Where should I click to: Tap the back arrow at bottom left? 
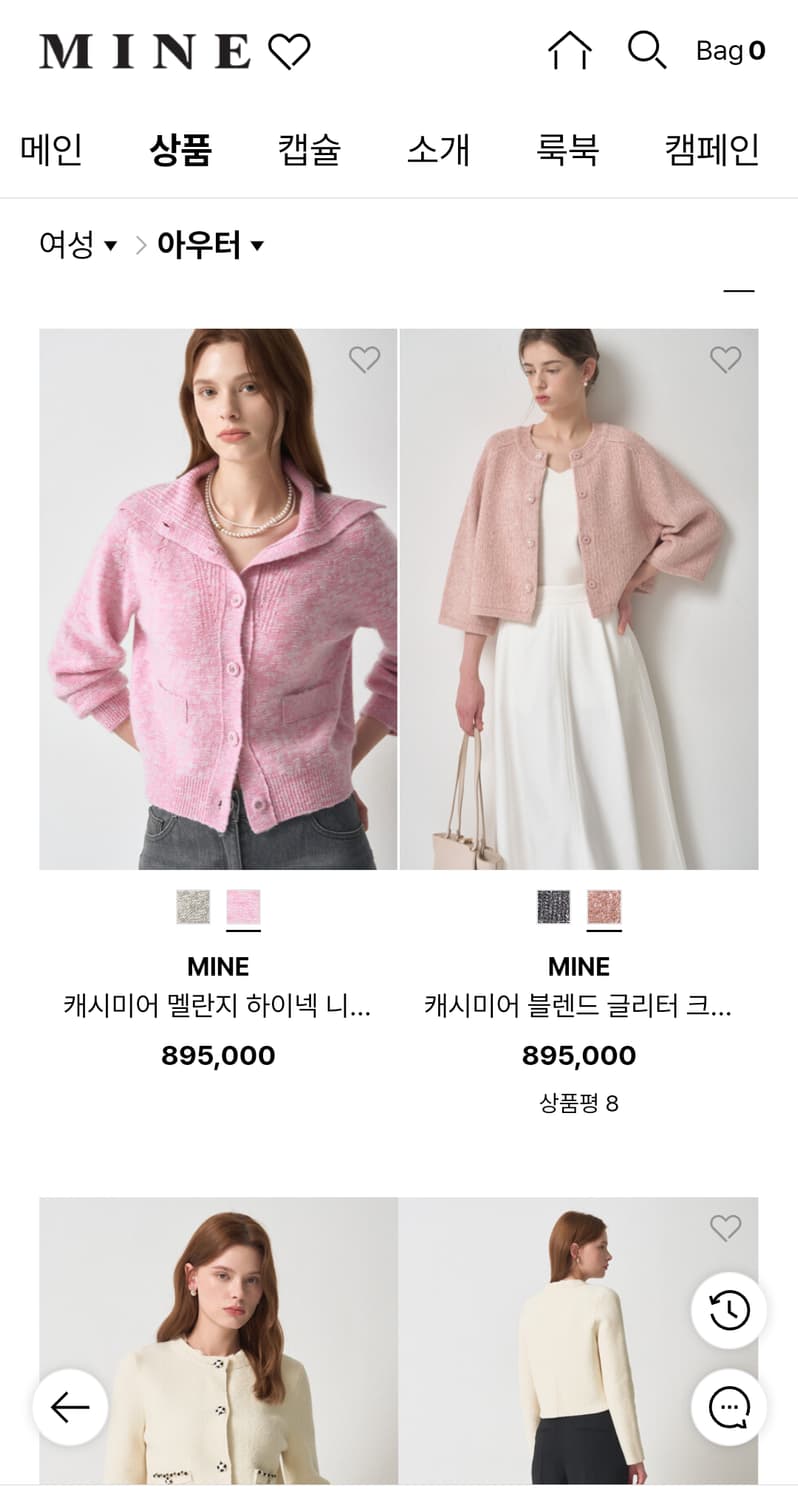click(x=70, y=1407)
